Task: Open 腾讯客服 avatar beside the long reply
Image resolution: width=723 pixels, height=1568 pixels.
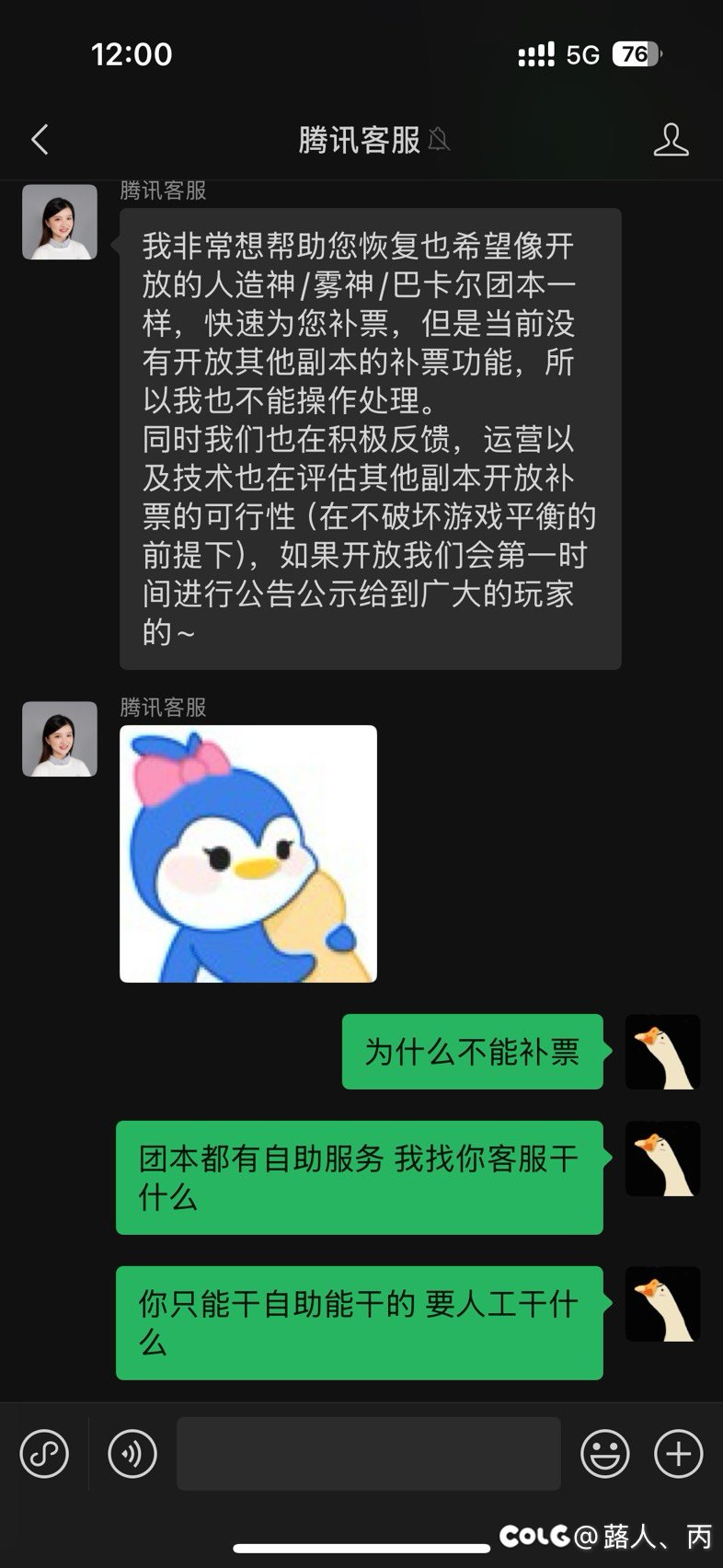Action: tap(60, 222)
